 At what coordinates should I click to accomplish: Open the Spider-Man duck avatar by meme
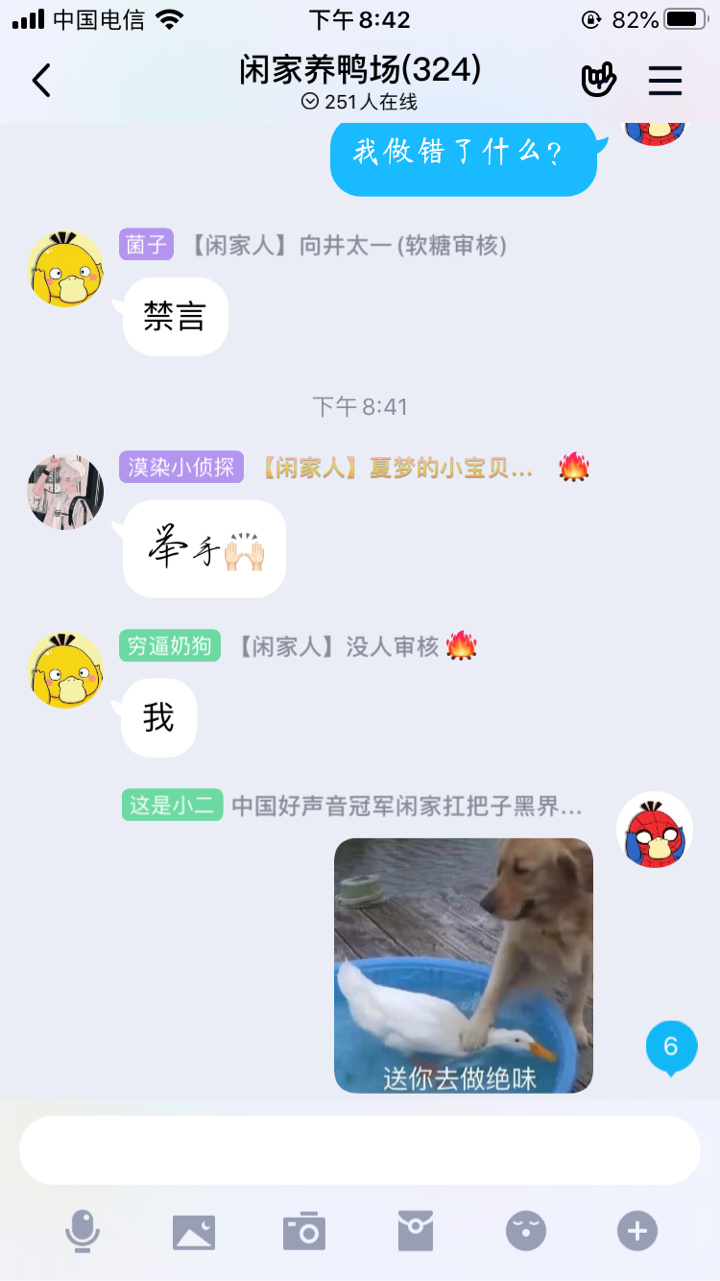coord(655,830)
